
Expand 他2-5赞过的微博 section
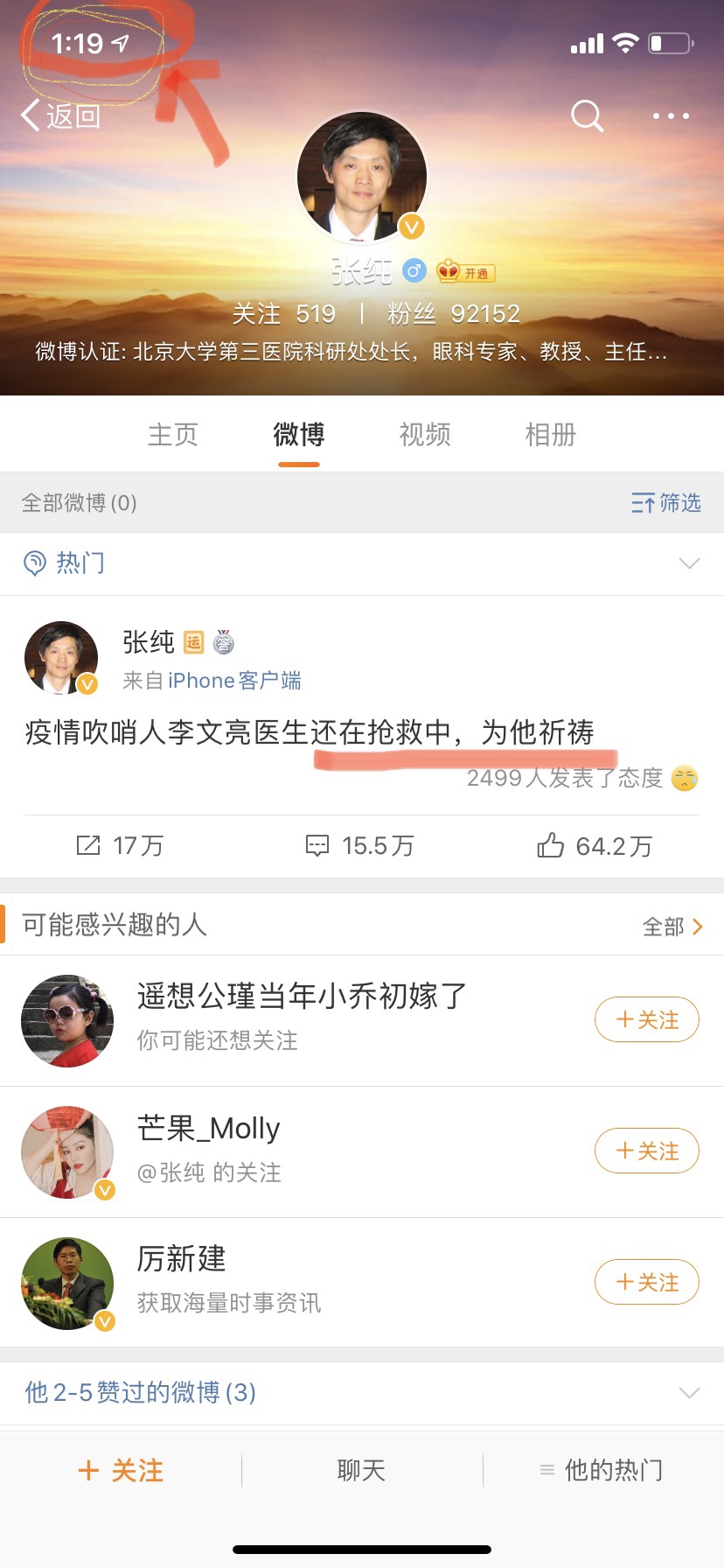689,1392
